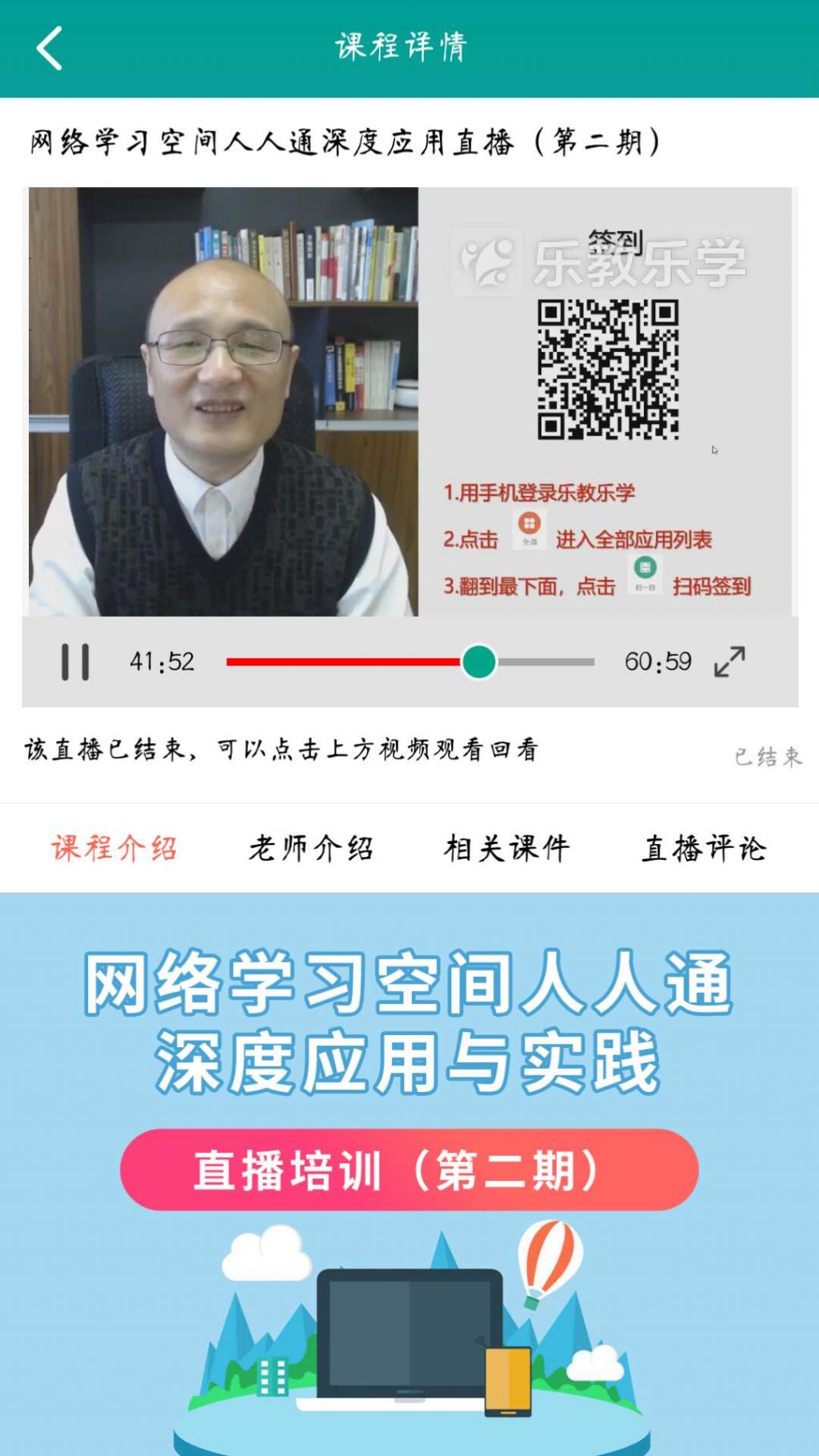Go back from course details
This screenshot has width=819, height=1456.
click(x=50, y=48)
